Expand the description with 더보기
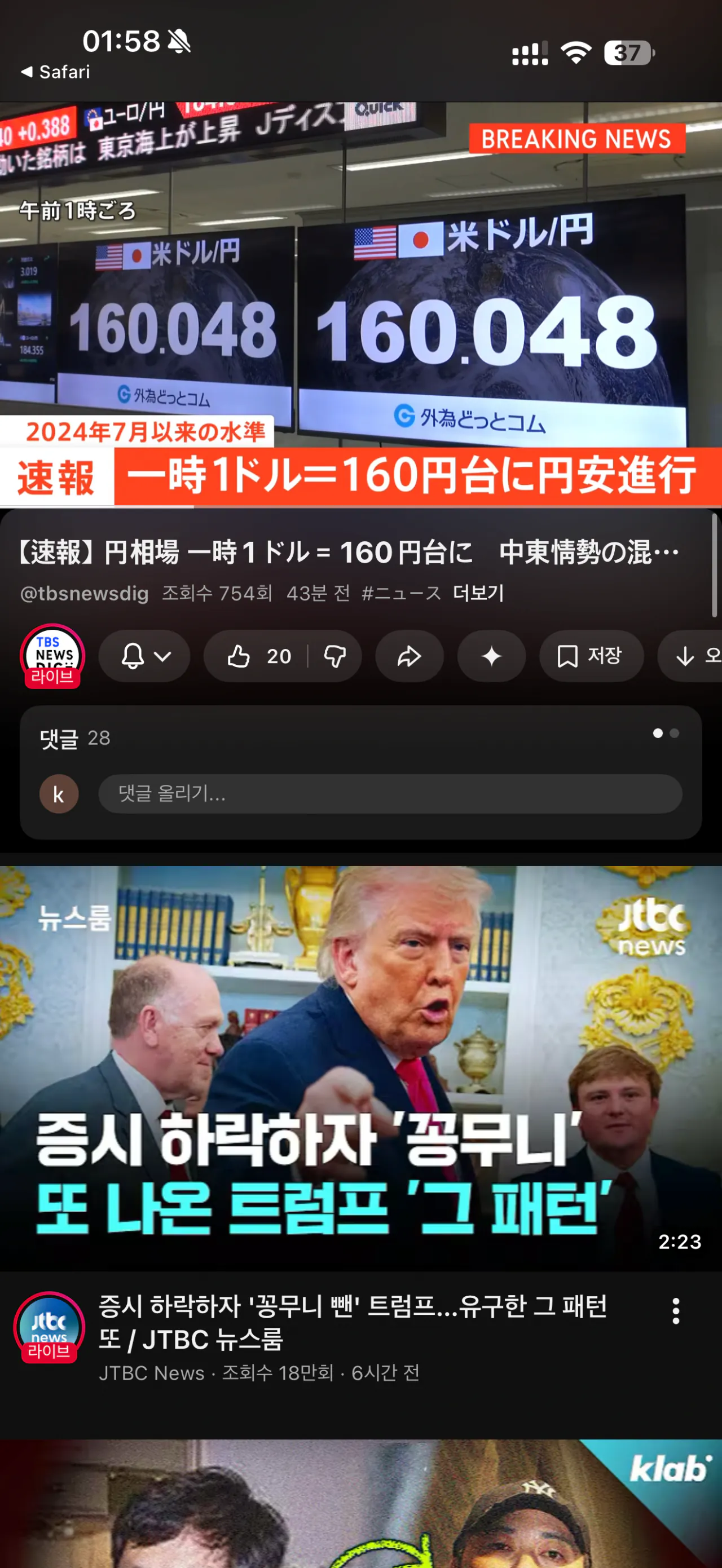 coord(478,593)
